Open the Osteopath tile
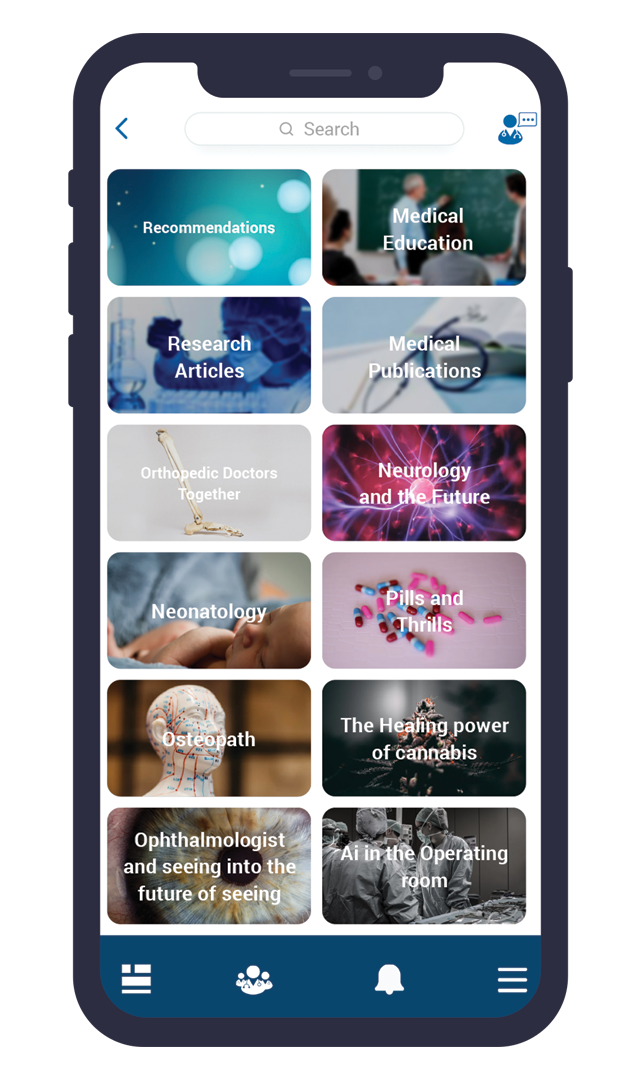Image resolution: width=634 pixels, height=1080 pixels. pyautogui.click(x=209, y=738)
